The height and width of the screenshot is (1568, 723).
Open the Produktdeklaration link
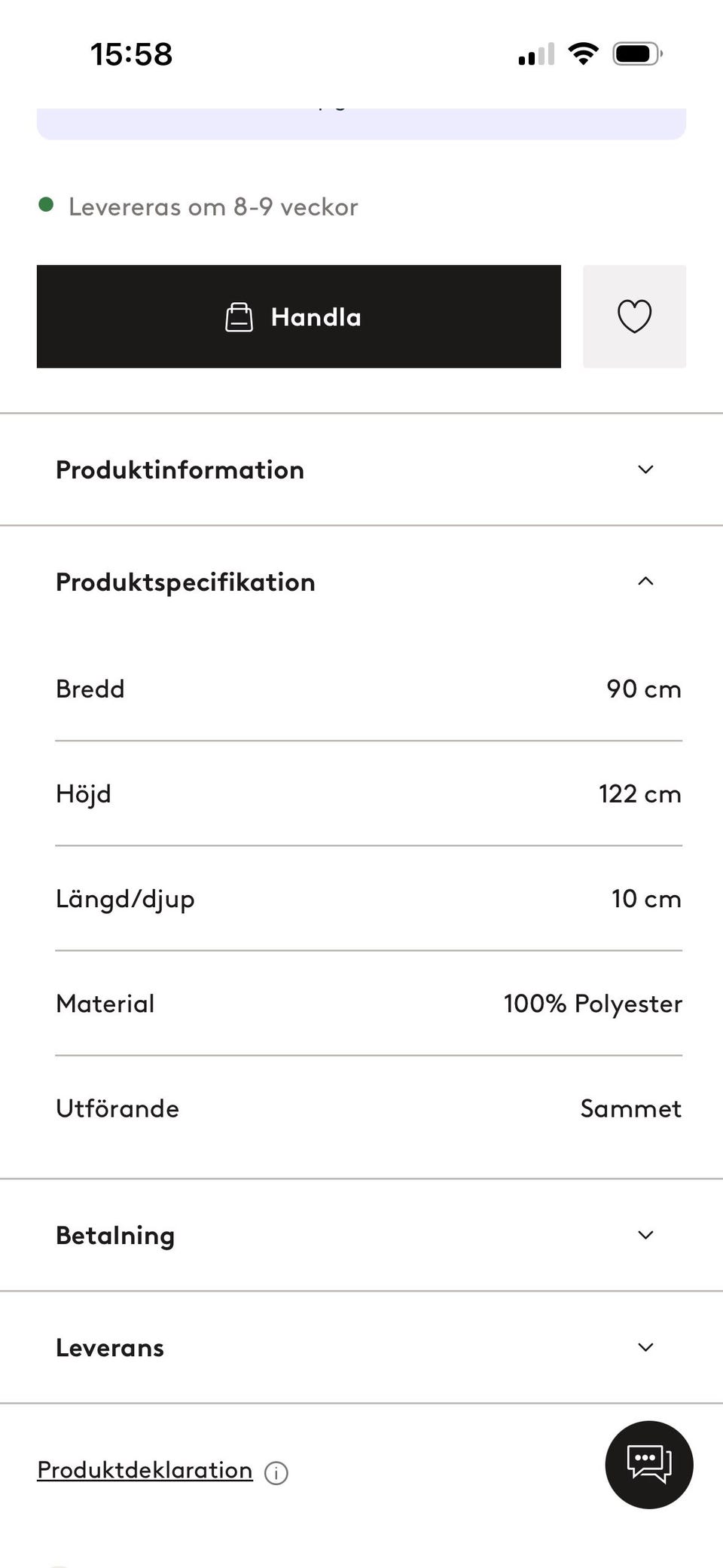pos(145,1470)
